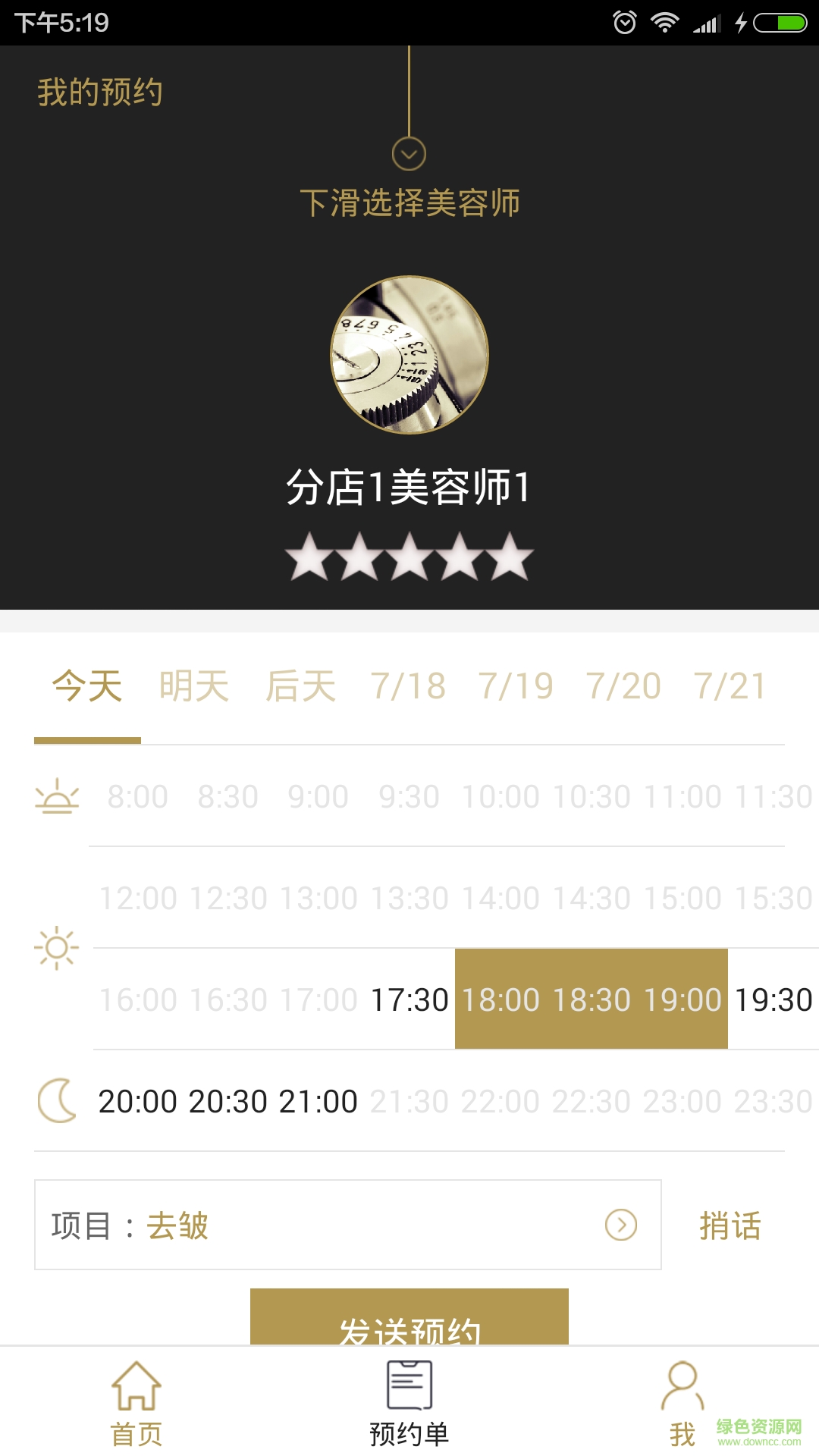The width and height of the screenshot is (819, 1456).
Task: Expand beautician selector via down chevron
Action: click(409, 152)
